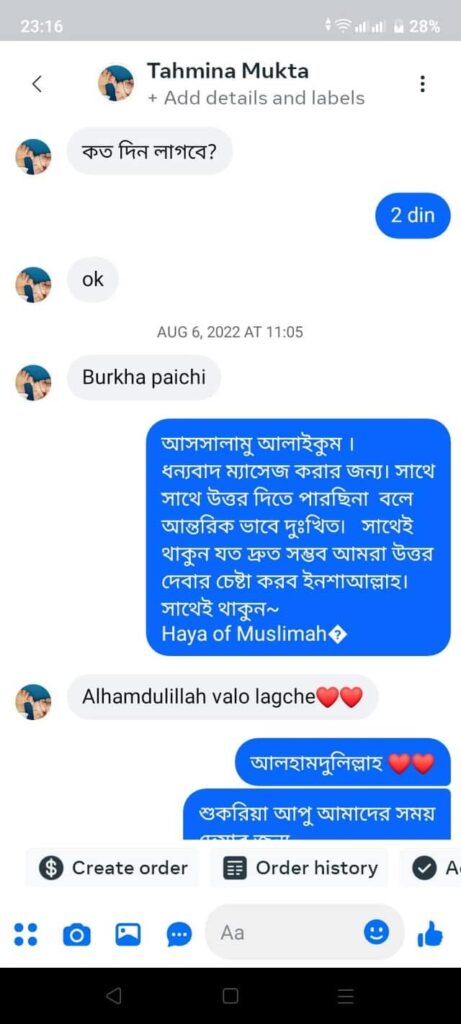Tap the system back triangle button
Viewport: 461px width, 1024px height.
(114, 996)
